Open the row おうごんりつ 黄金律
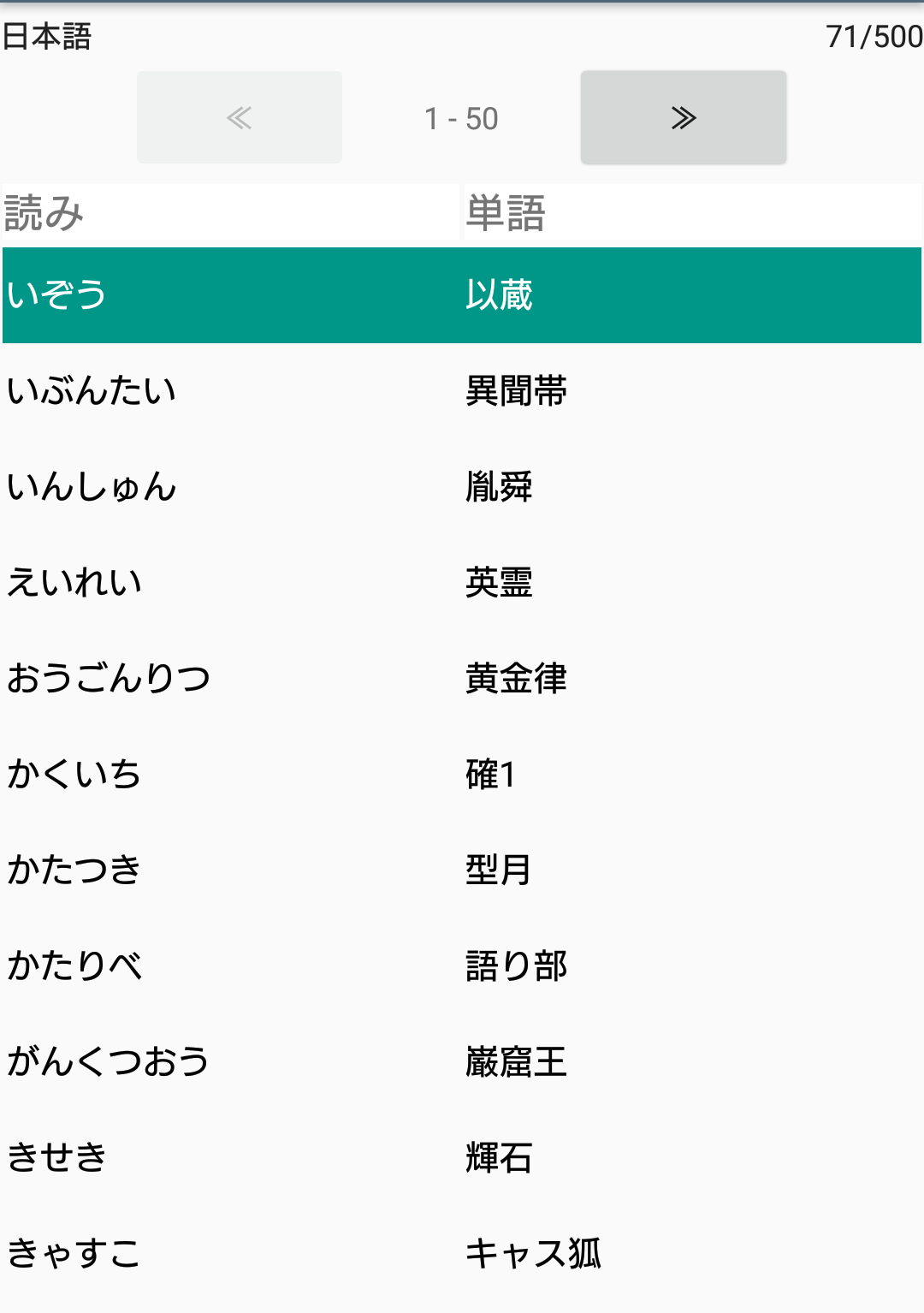924x1313 pixels. pyautogui.click(x=462, y=679)
